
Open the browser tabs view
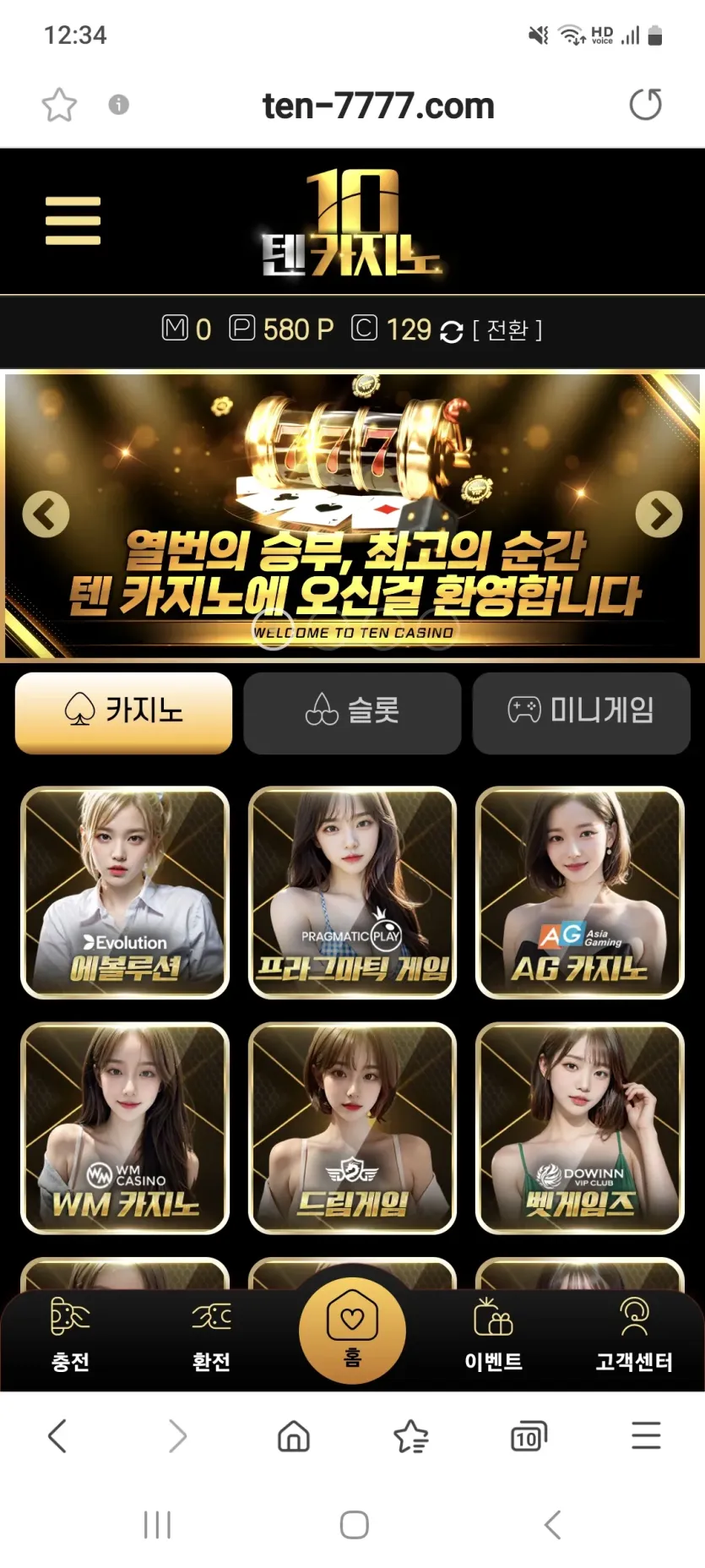[529, 1436]
